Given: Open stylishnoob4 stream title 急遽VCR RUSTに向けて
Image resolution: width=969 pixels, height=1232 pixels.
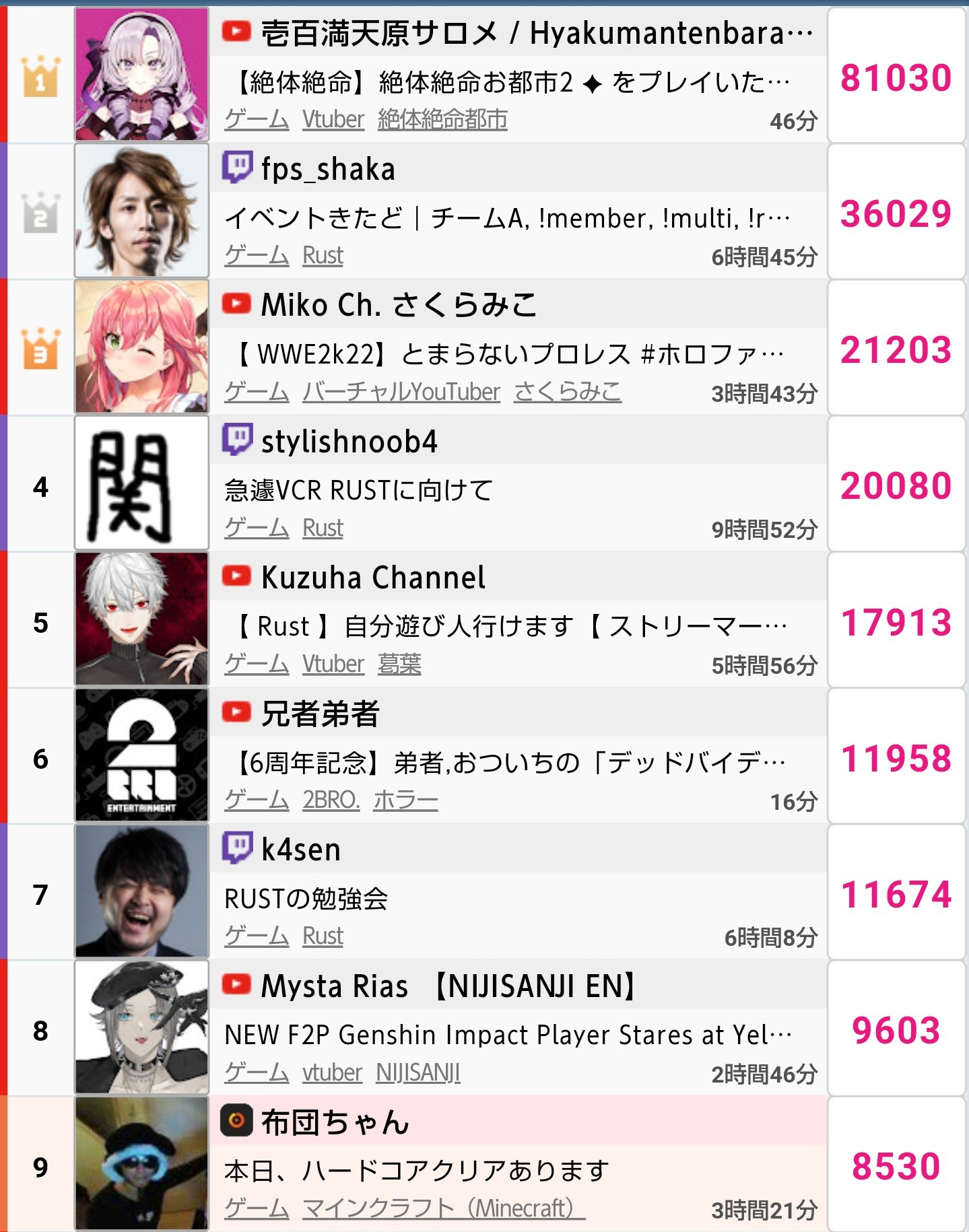Looking at the screenshot, I should click(358, 490).
